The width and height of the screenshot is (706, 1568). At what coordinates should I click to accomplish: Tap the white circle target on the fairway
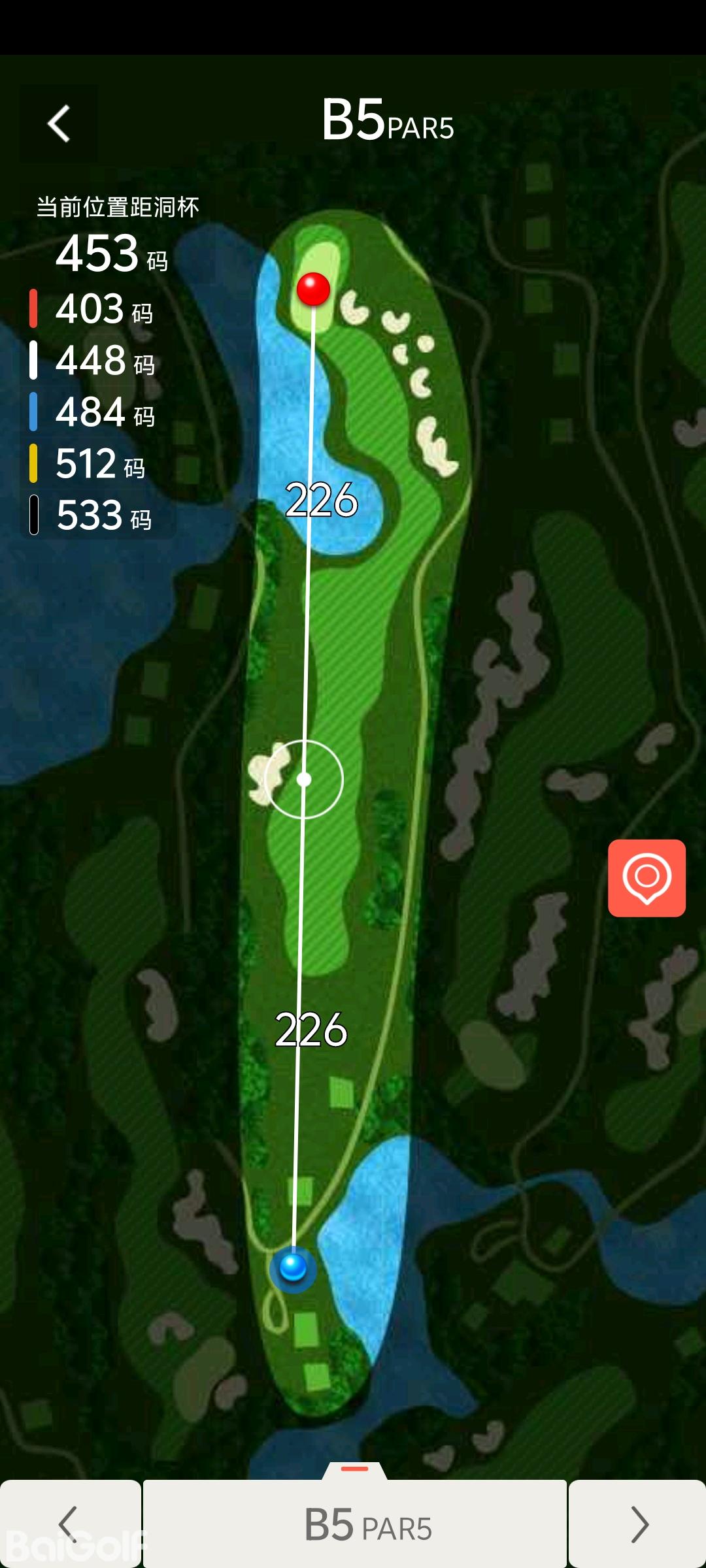304,779
